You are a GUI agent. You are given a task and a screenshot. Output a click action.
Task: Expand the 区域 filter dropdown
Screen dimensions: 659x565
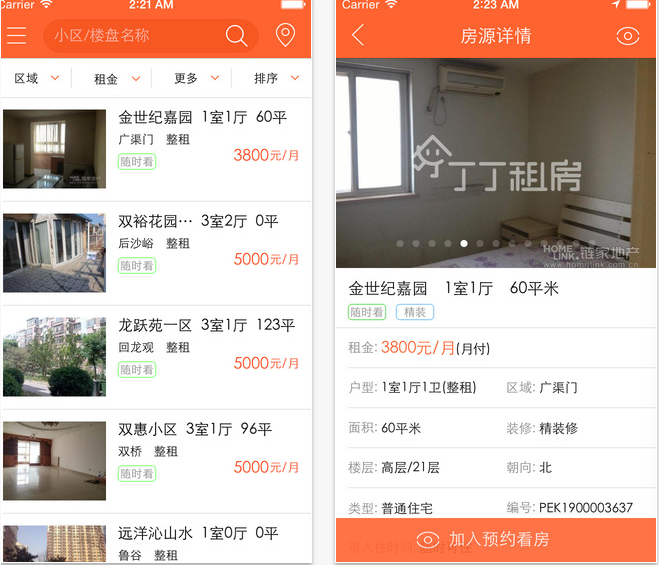click(x=37, y=78)
